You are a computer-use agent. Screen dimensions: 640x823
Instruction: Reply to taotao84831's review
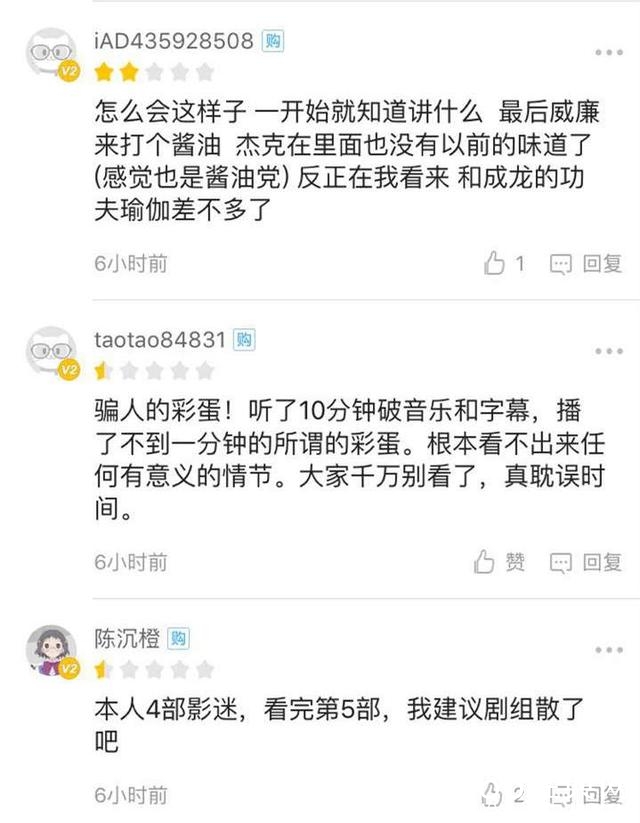click(x=587, y=562)
